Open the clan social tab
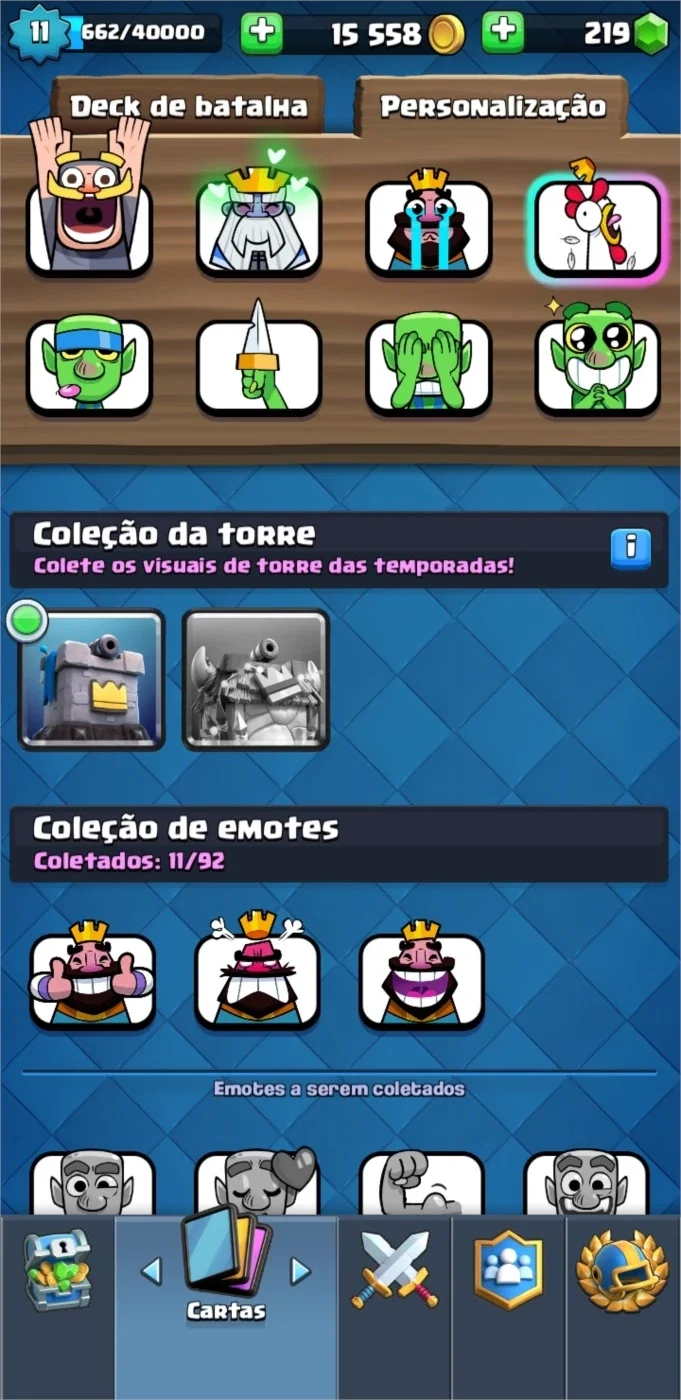Image resolution: width=681 pixels, height=1400 pixels. [x=509, y=1272]
